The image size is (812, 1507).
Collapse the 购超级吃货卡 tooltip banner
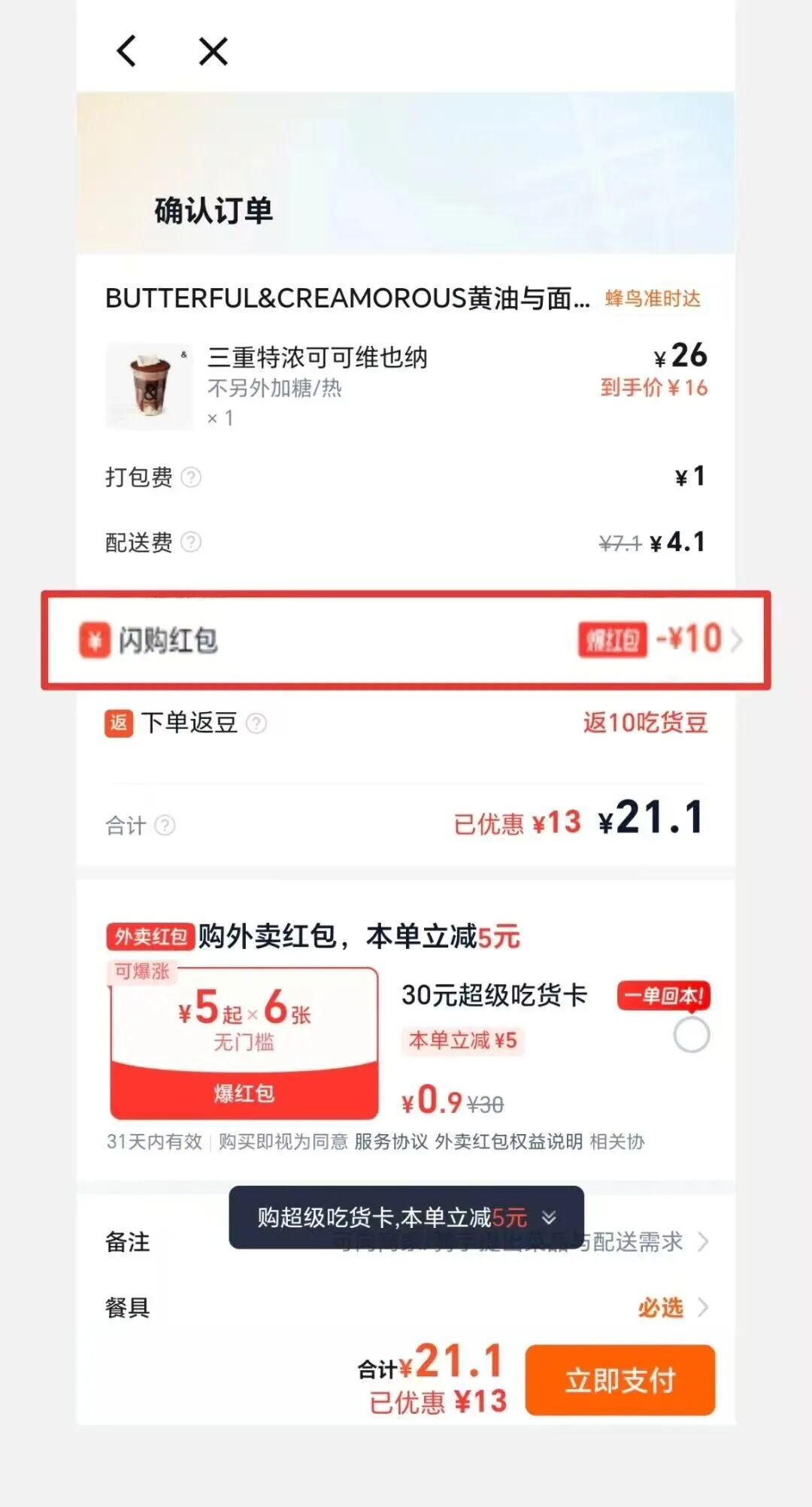pos(549,1217)
